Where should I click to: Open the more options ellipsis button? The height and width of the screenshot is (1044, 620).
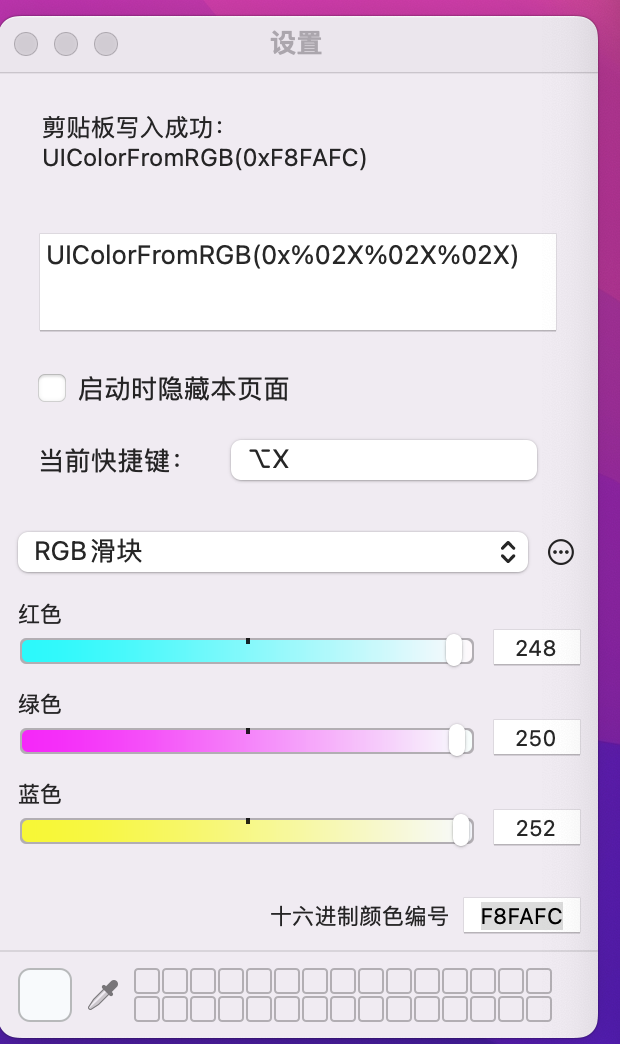[x=562, y=552]
